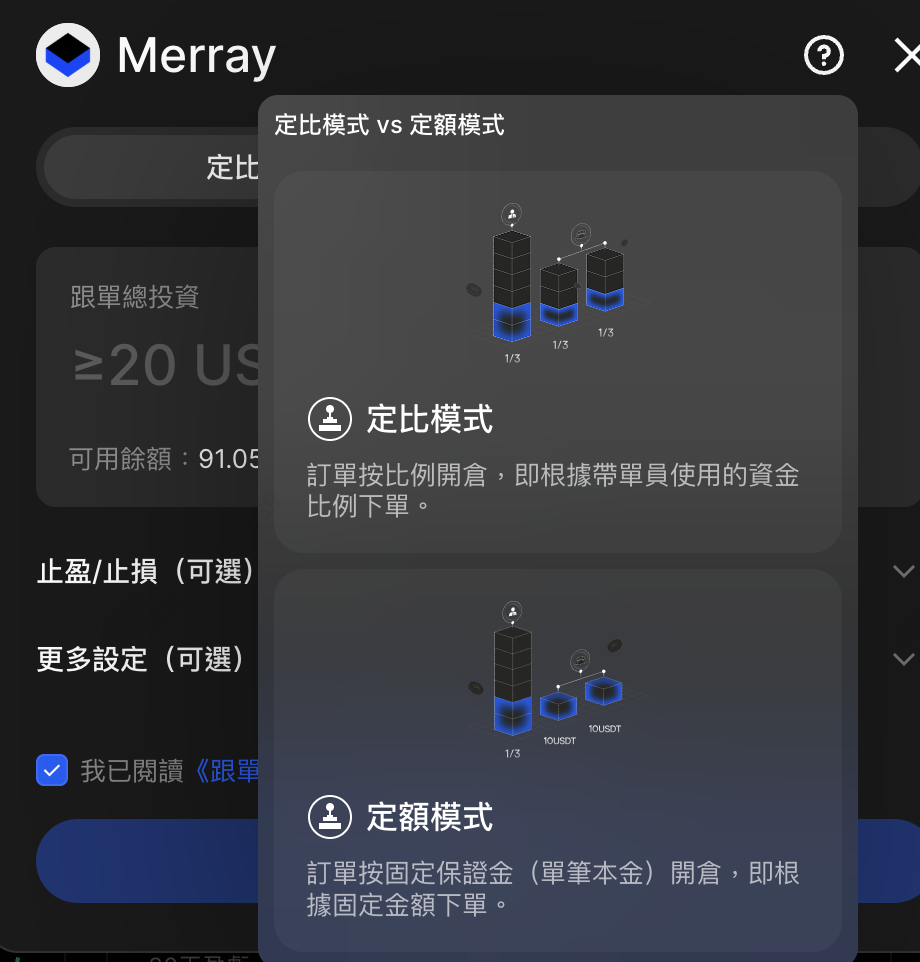920x962 pixels.
Task: Tap the blue confirm button at bottom
Action: (x=150, y=861)
